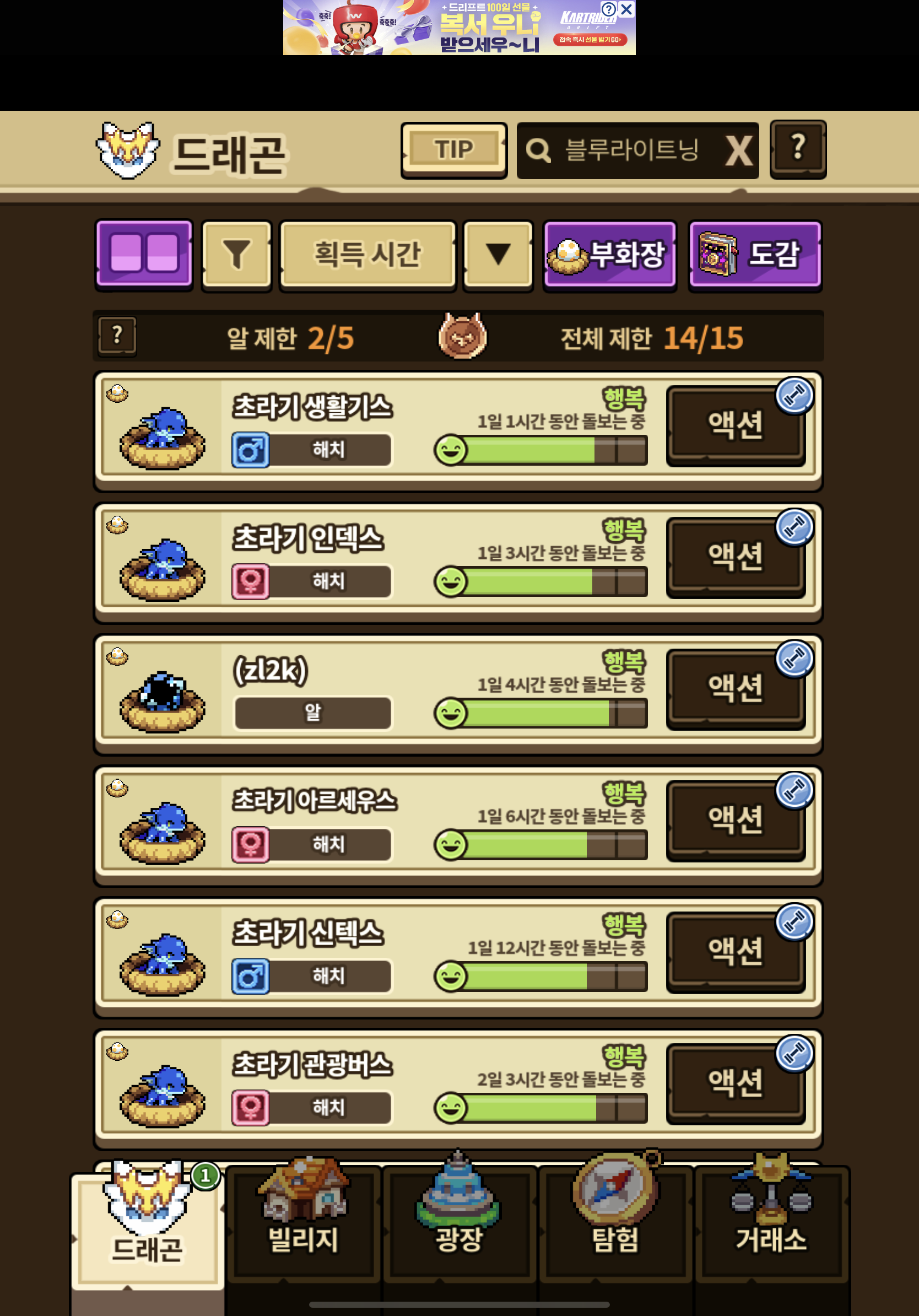This screenshot has height=1316, width=919.
Task: Tap 액션 for 초라기 인덱스
Action: point(735,557)
